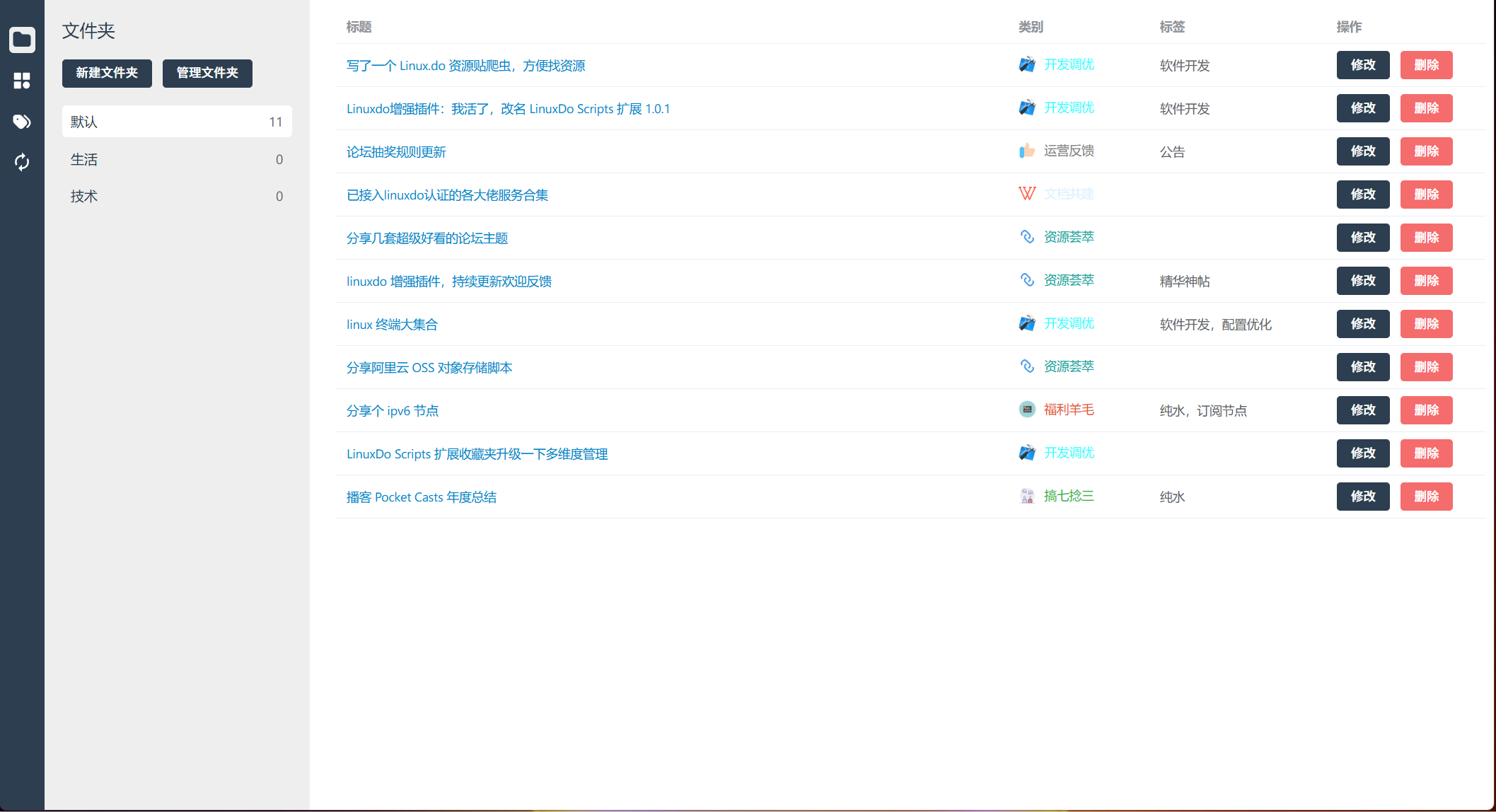Delete the 分享几套超级好看的论坛主题 bookmark
The image size is (1496, 812).
(x=1427, y=238)
